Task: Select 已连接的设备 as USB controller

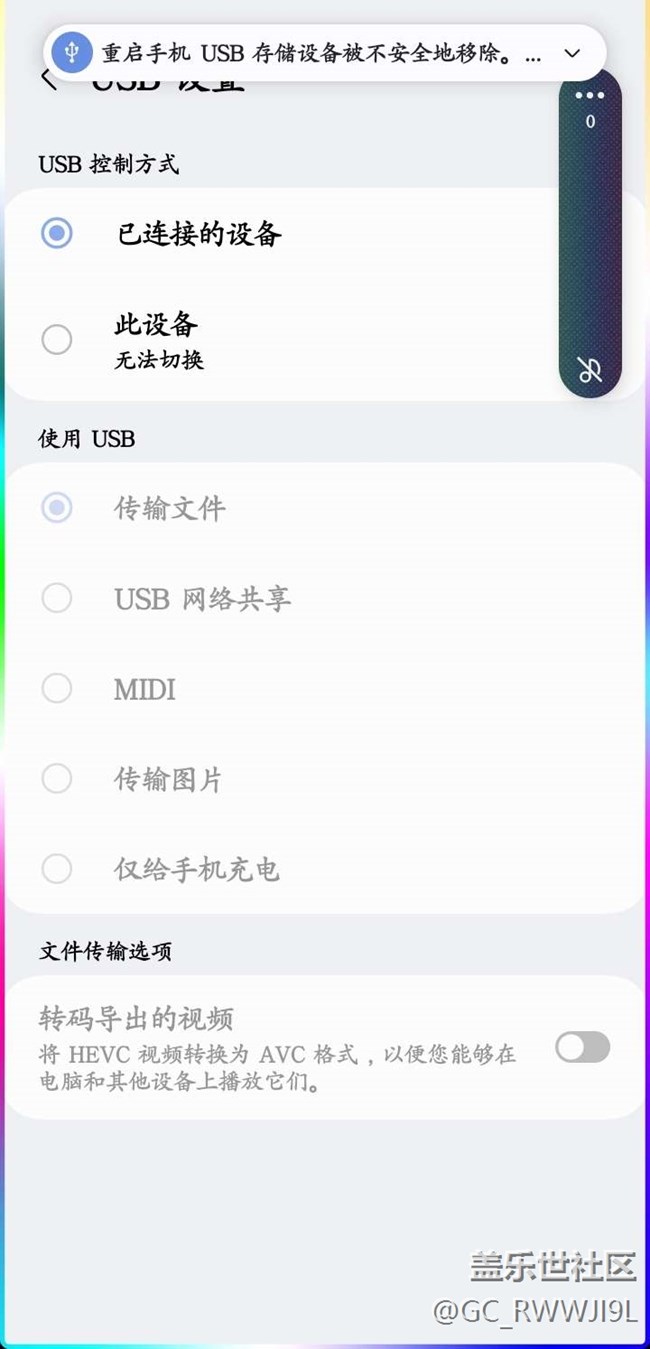Action: (57, 234)
